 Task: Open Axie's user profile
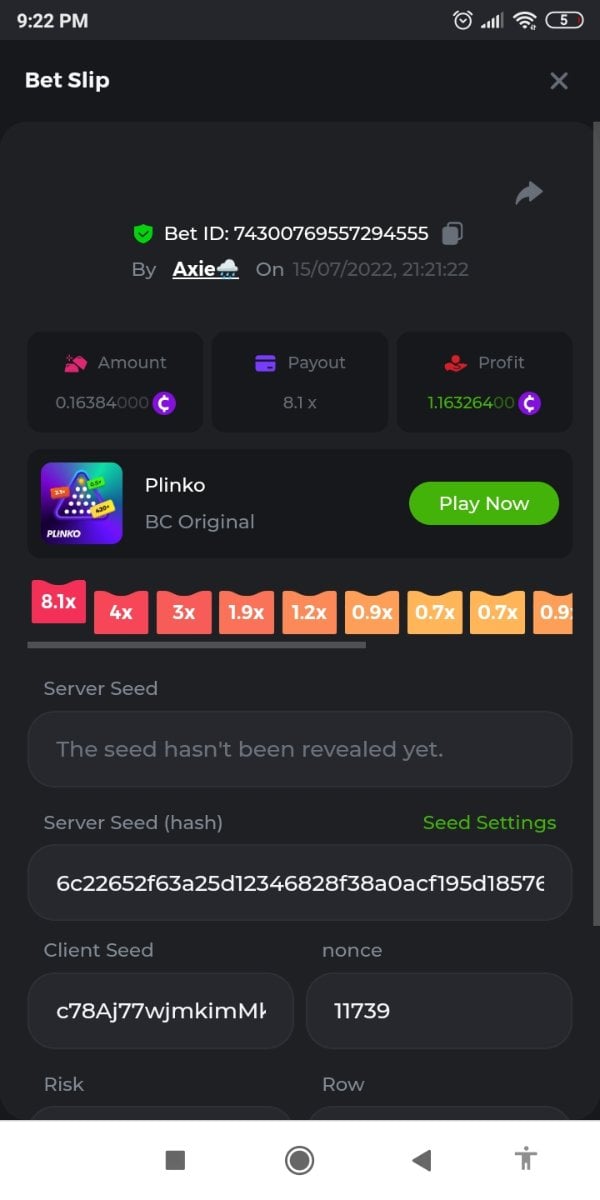[x=205, y=269]
